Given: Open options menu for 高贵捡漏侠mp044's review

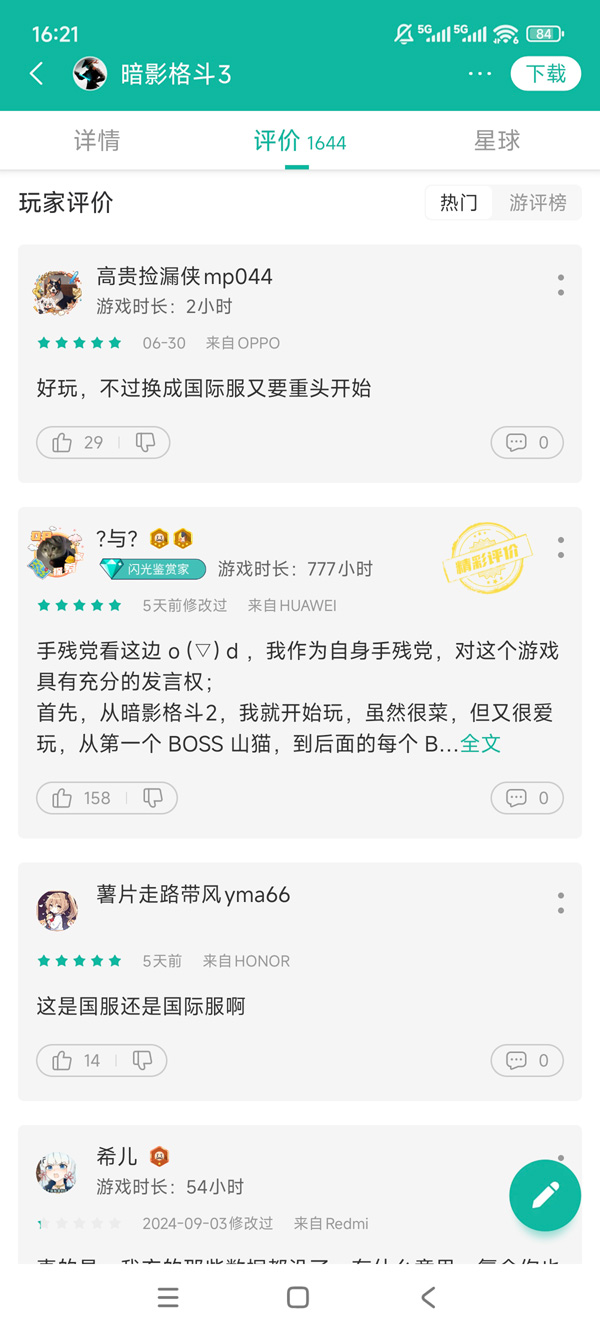Looking at the screenshot, I should click(x=561, y=285).
